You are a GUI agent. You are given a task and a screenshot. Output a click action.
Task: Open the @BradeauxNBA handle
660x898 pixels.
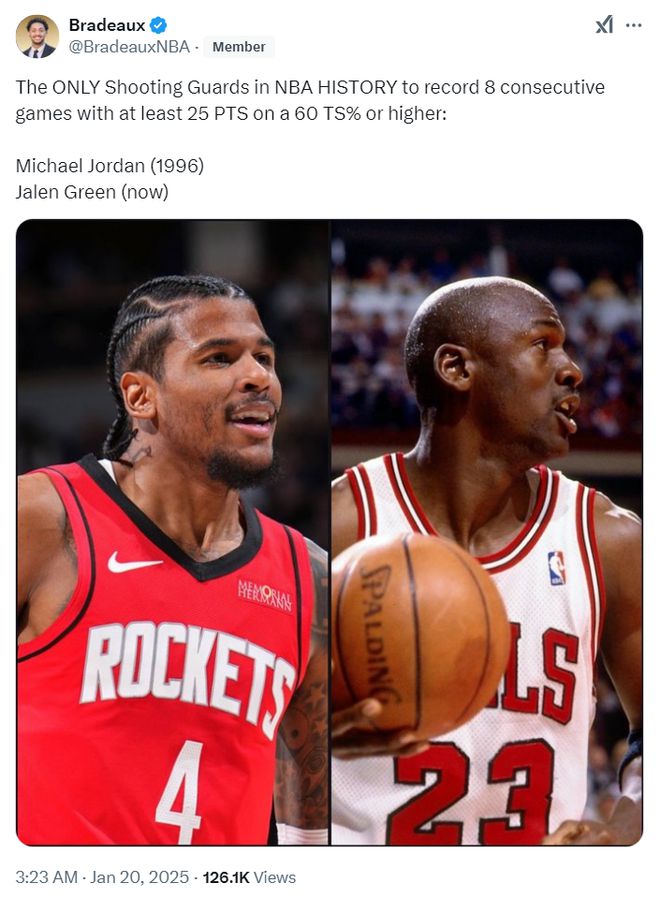click(x=129, y=46)
